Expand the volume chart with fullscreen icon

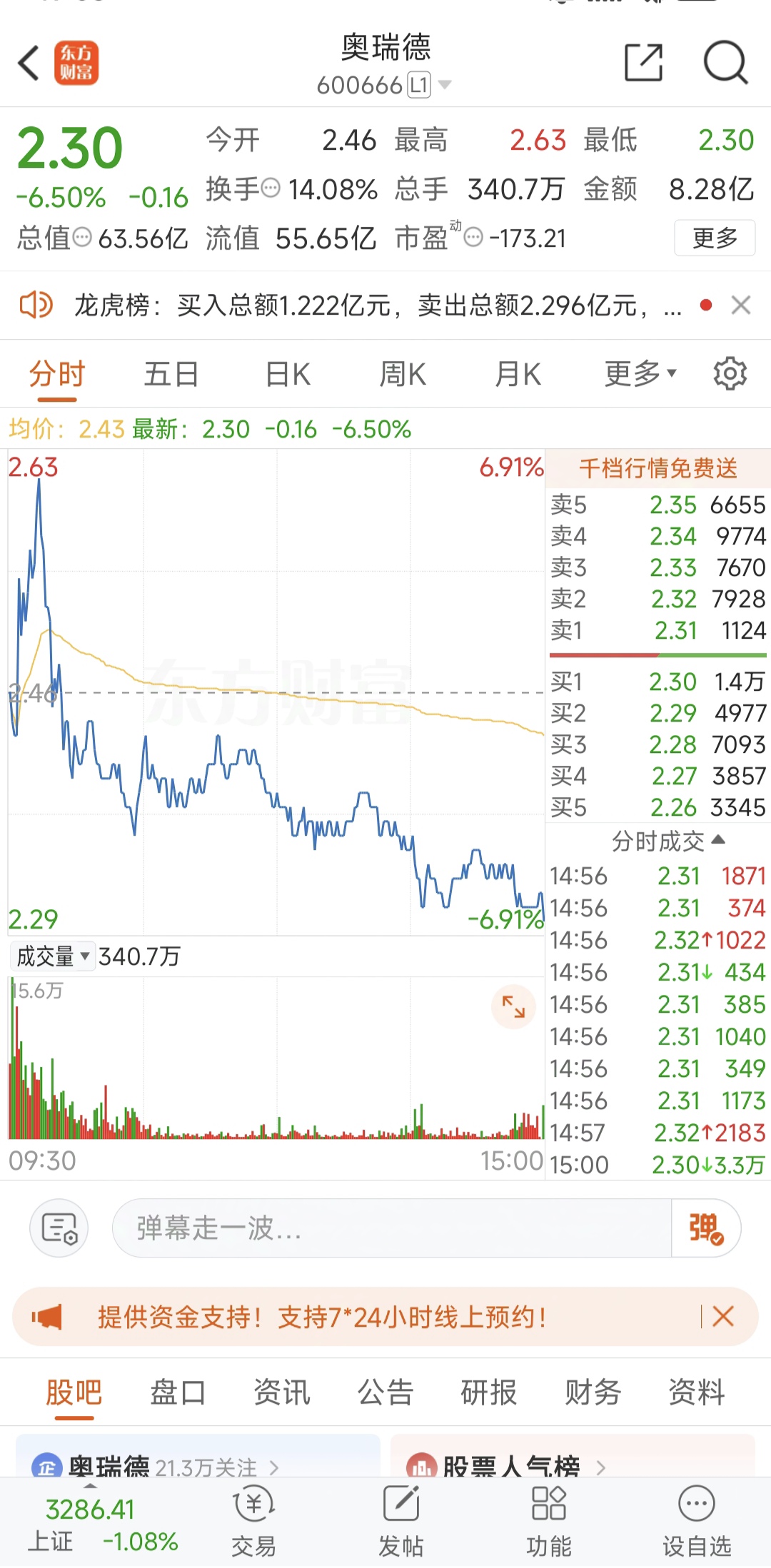[513, 1007]
